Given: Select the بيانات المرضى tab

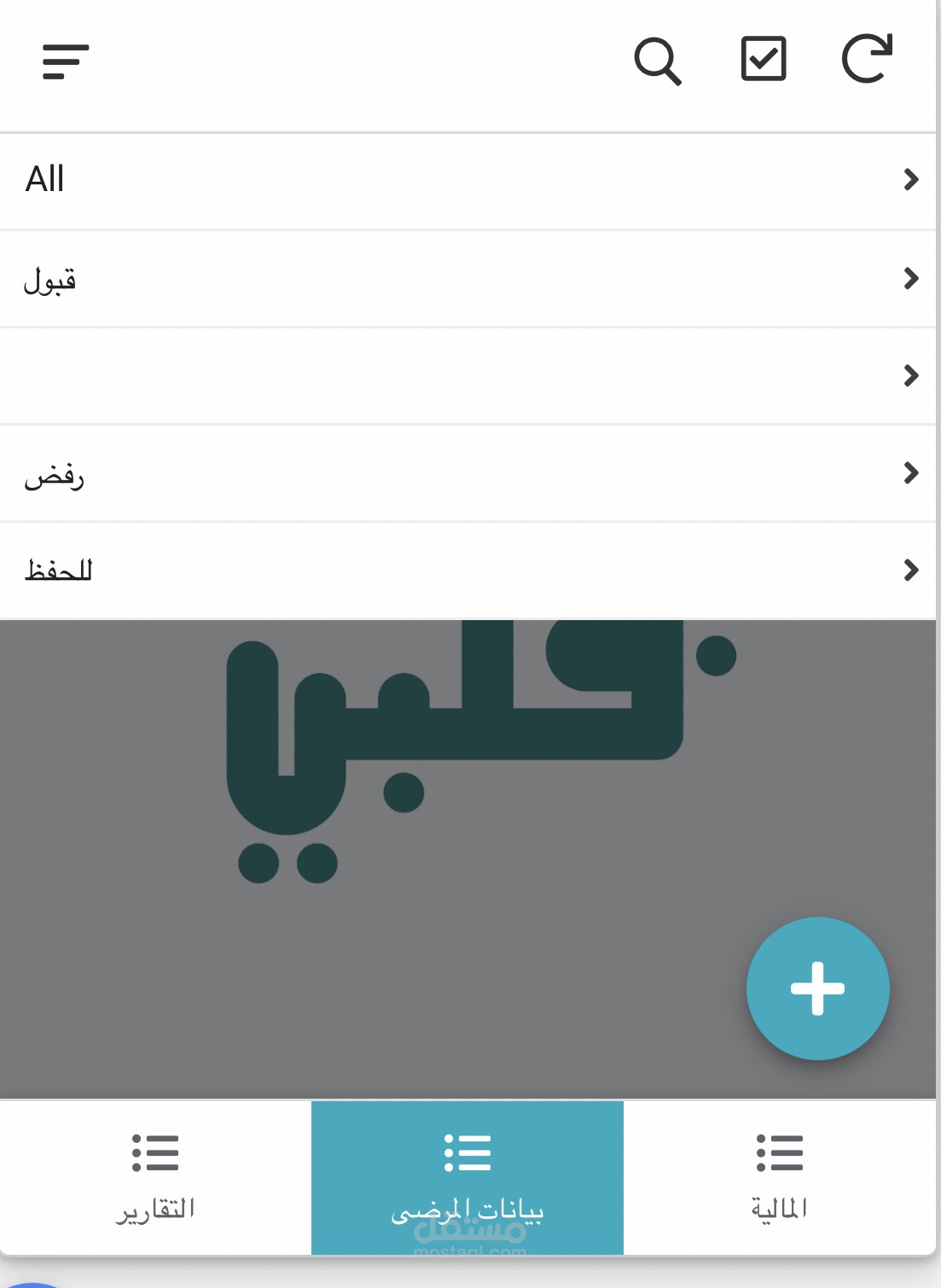Looking at the screenshot, I should [x=468, y=1177].
